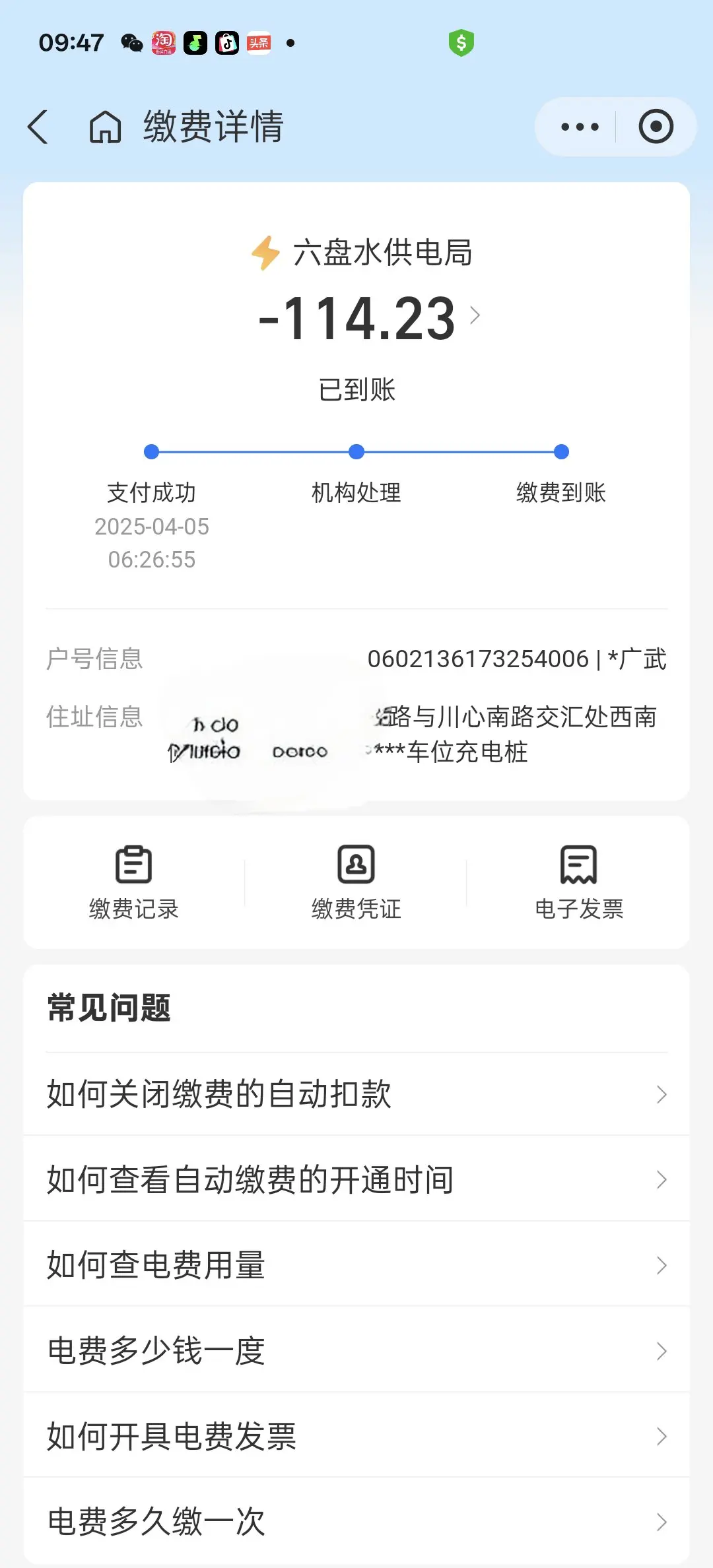Image resolution: width=713 pixels, height=1568 pixels.
Task: Open the question 电费多久缴一次
Action: 356,1522
